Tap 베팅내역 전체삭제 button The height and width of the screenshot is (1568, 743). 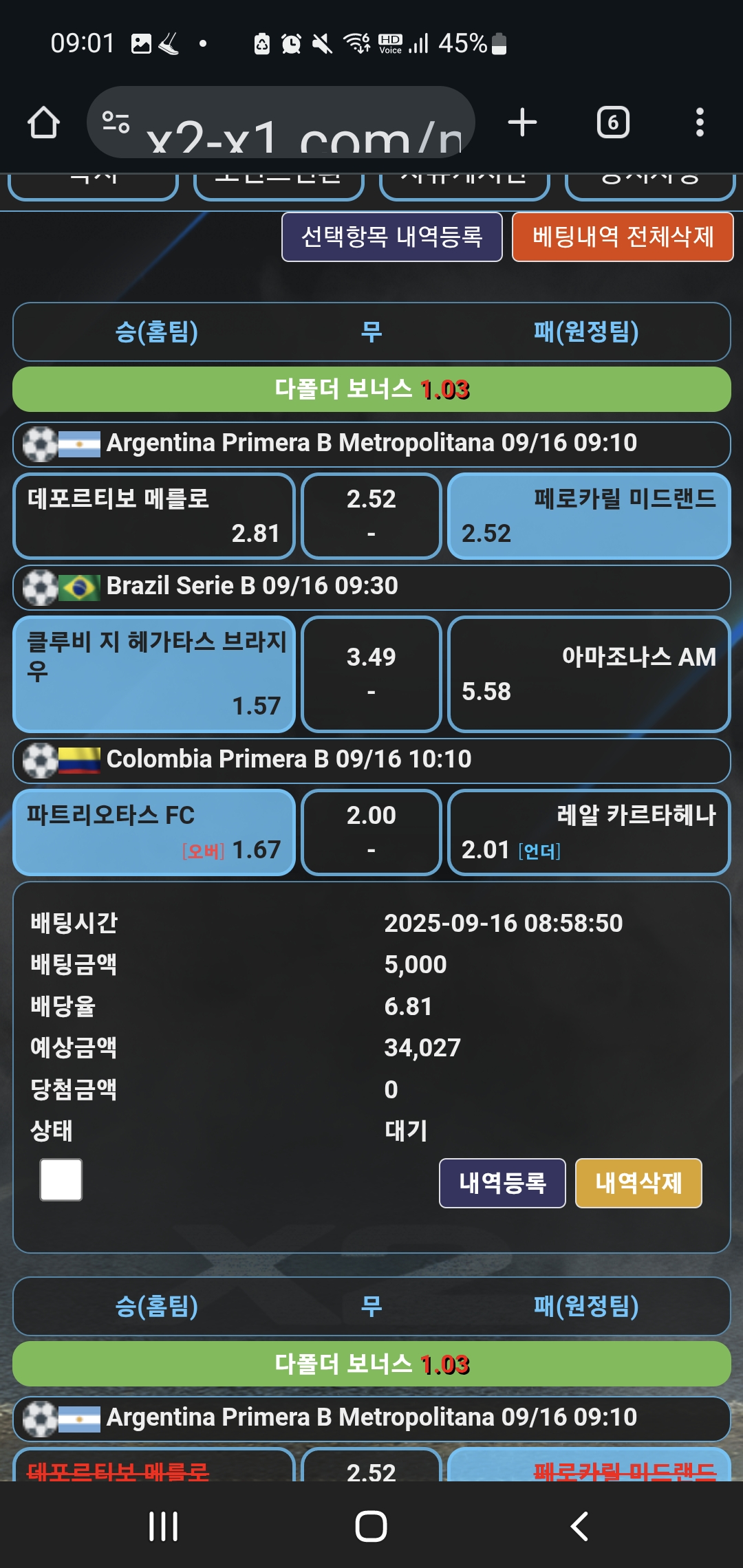[623, 237]
